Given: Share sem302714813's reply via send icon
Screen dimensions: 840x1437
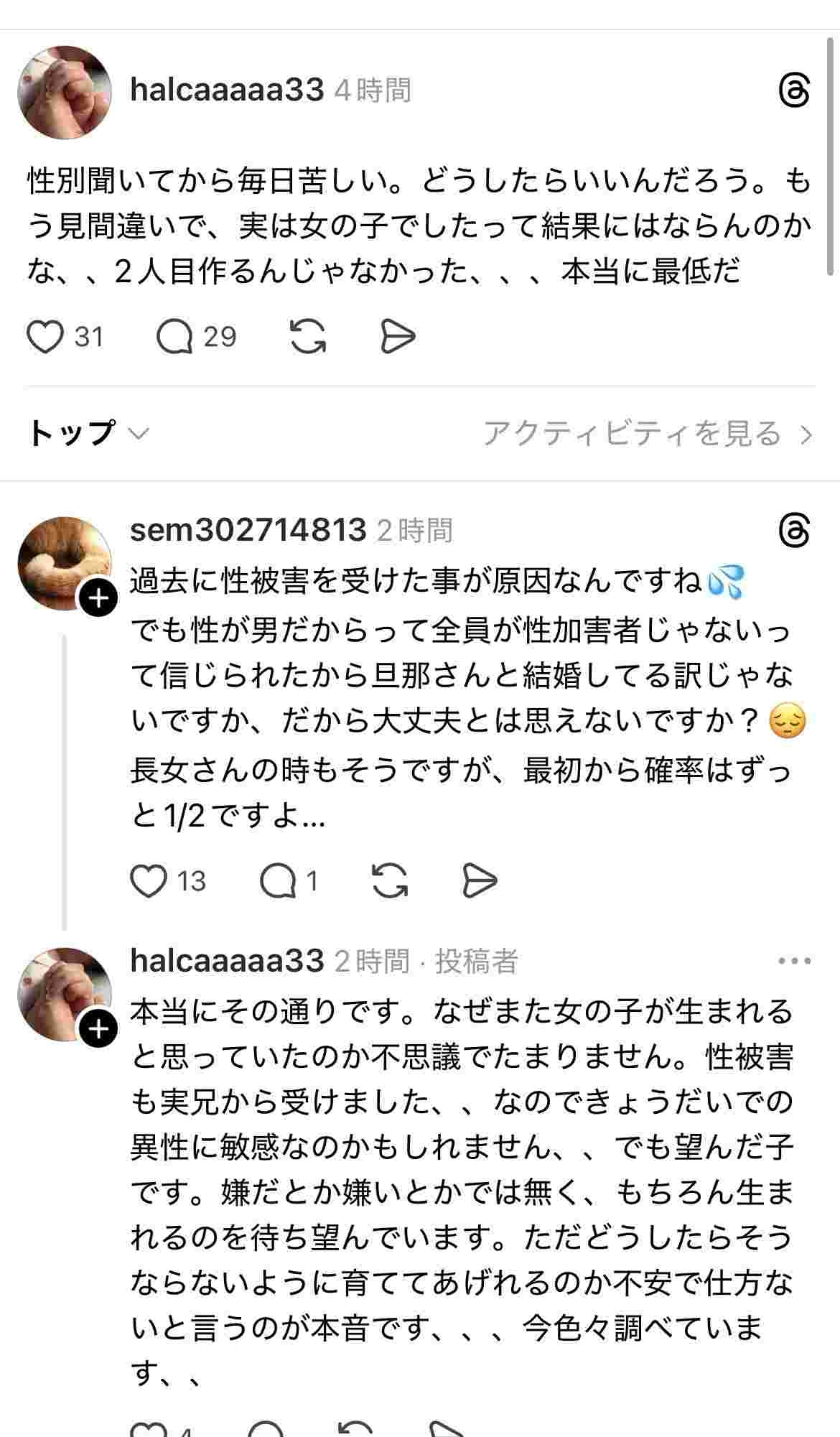Looking at the screenshot, I should (480, 881).
